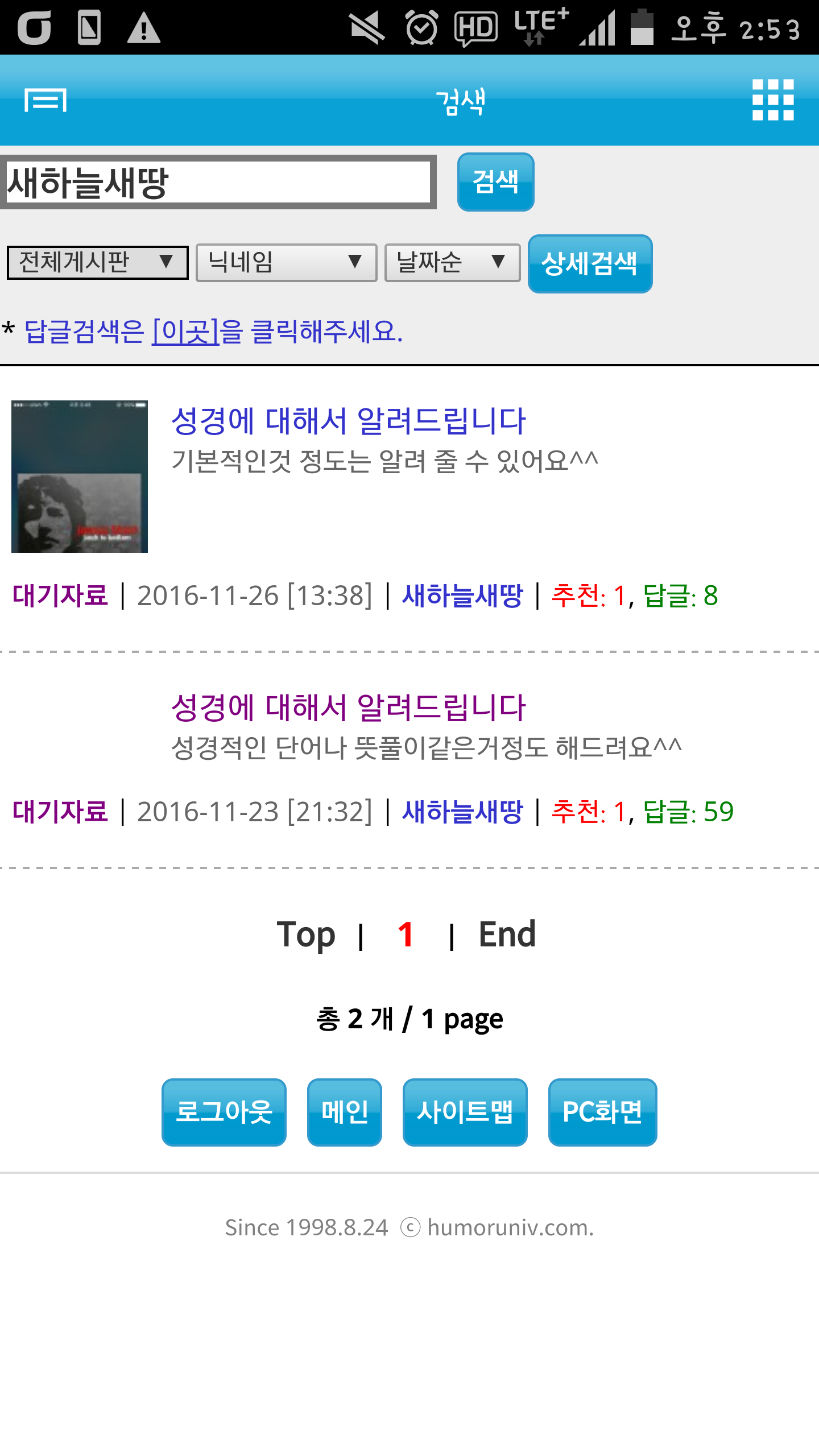The image size is (819, 1456).
Task: Jump to Top in pagination
Action: click(x=306, y=934)
